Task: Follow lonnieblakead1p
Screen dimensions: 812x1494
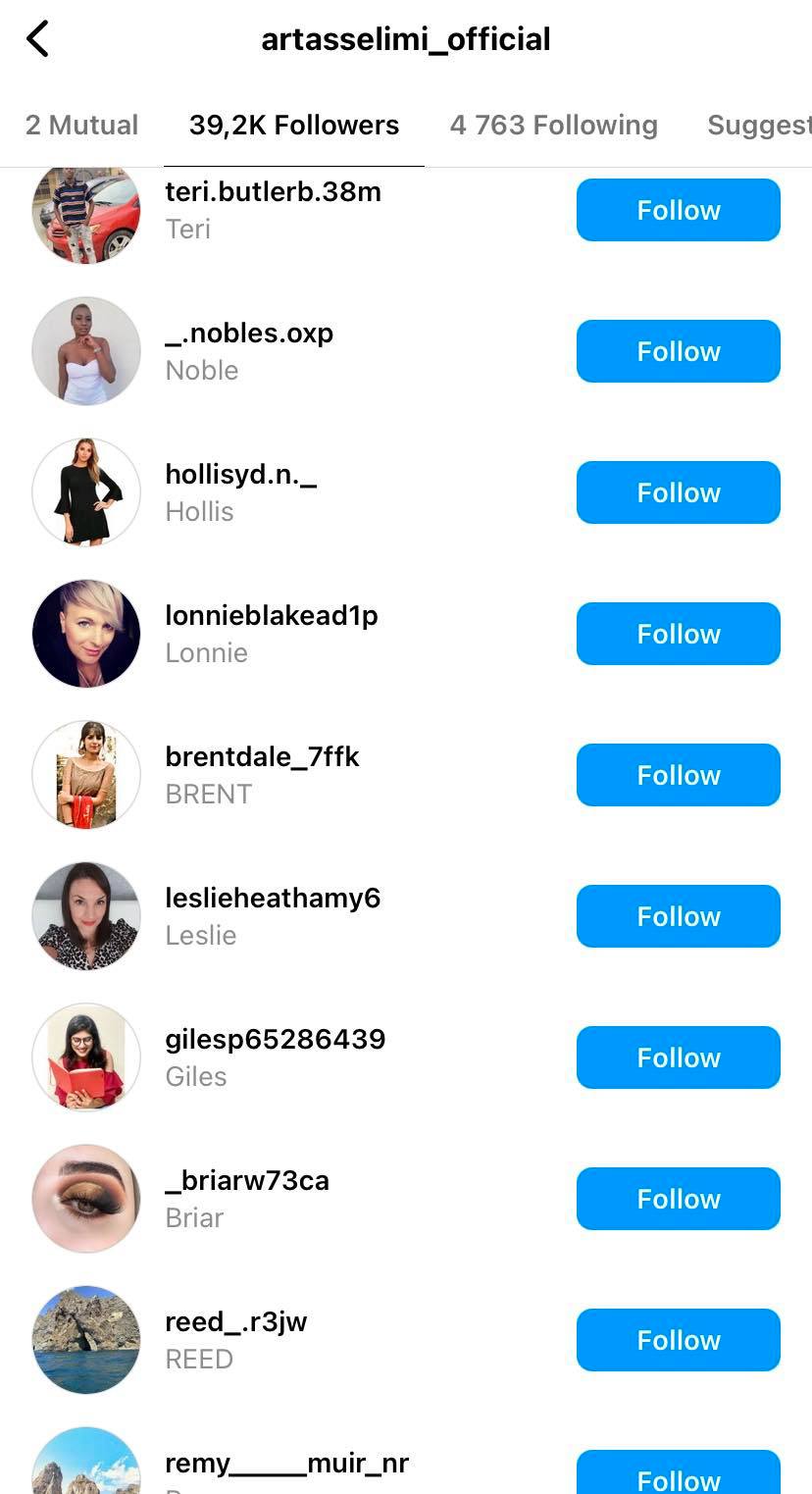Action: pos(678,634)
